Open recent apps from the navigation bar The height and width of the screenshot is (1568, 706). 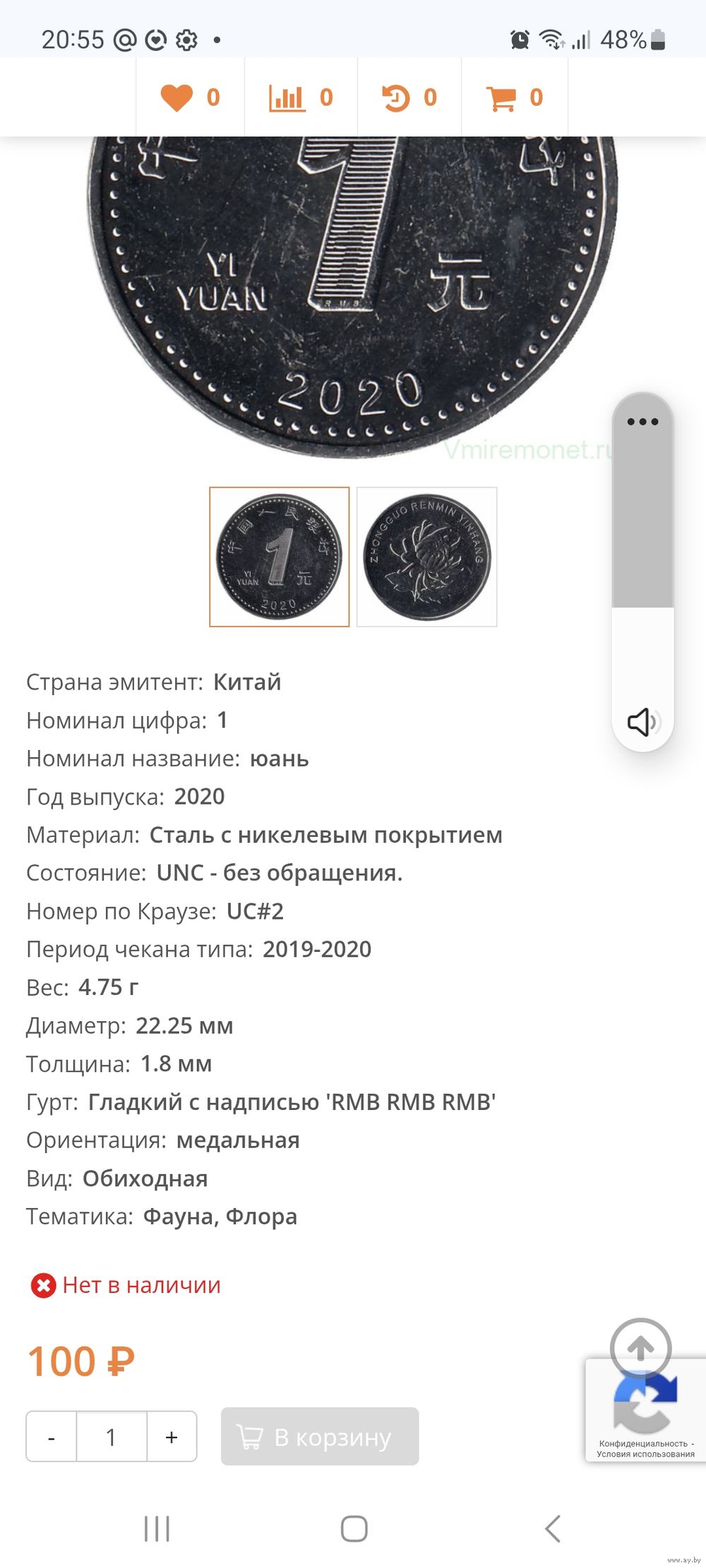pos(157,1528)
